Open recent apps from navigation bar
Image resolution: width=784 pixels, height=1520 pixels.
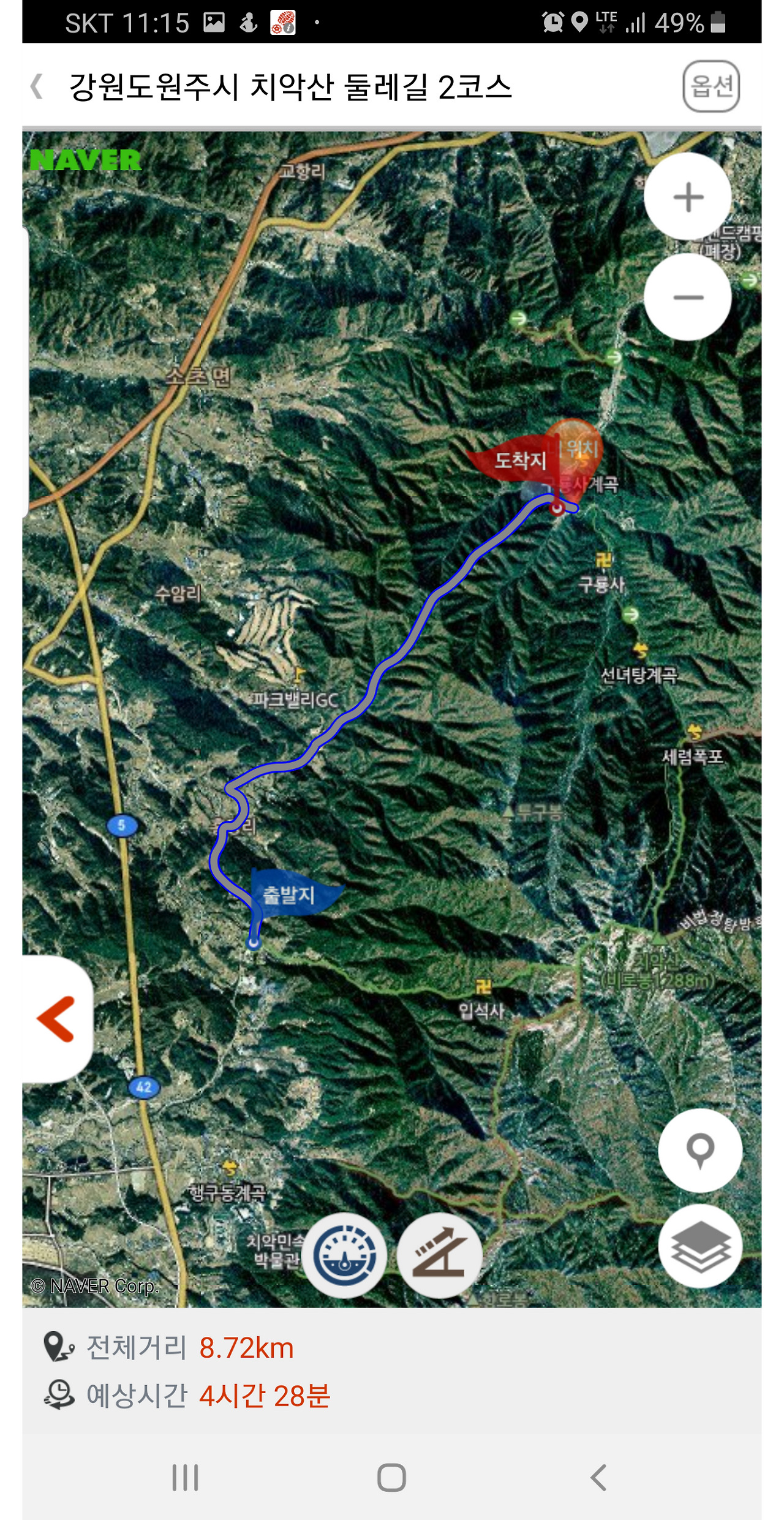coord(185,1477)
